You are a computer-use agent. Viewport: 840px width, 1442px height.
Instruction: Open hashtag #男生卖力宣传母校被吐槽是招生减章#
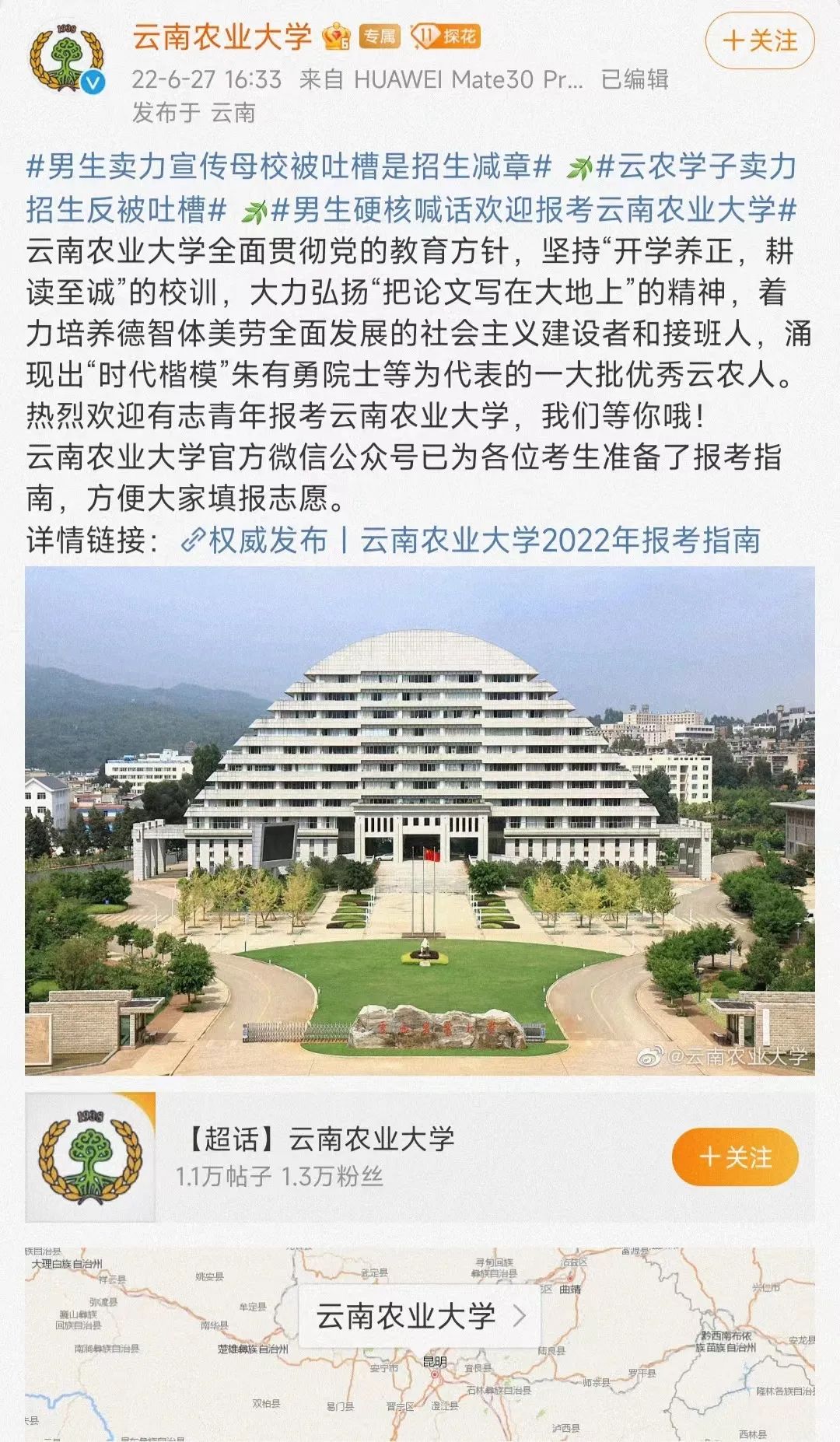point(288,167)
